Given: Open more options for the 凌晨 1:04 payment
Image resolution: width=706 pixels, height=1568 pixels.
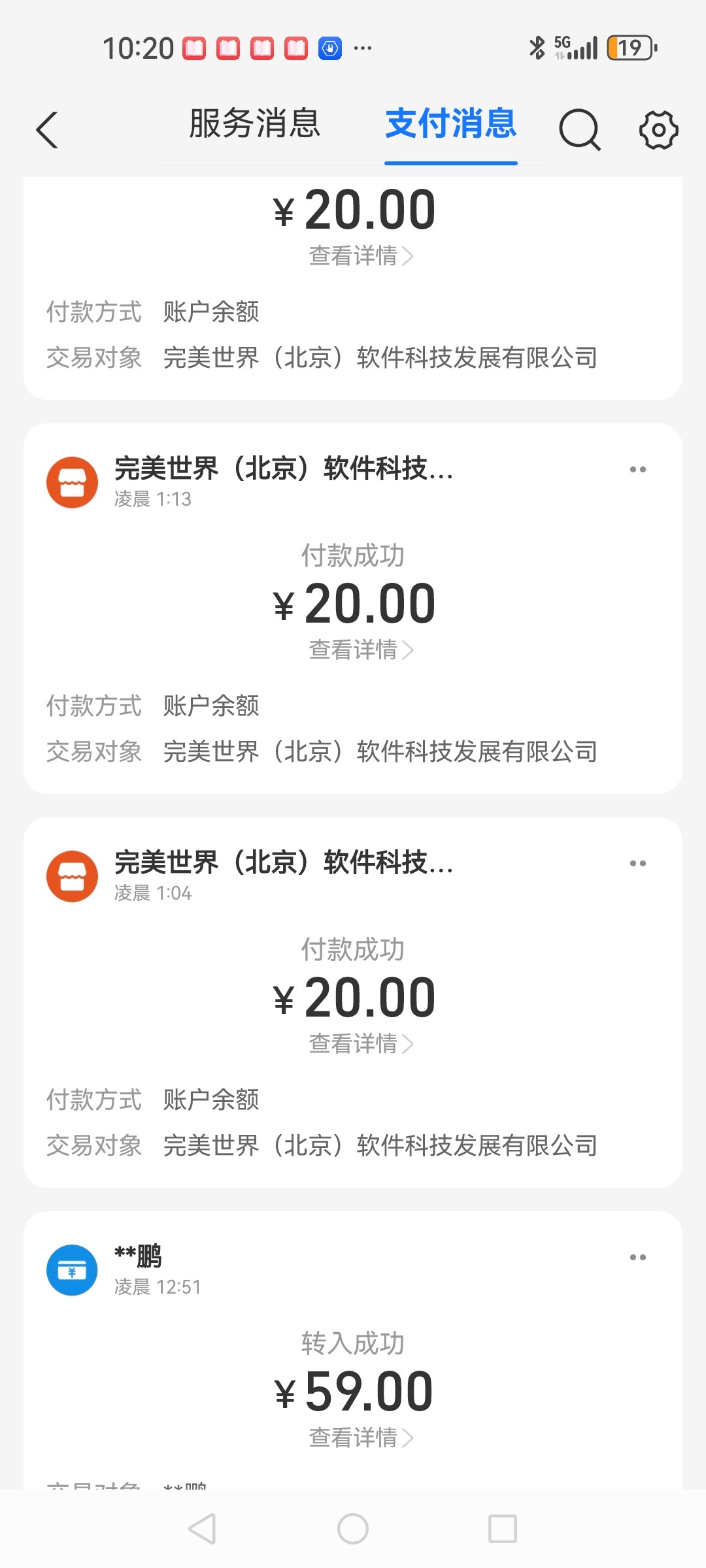Looking at the screenshot, I should pyautogui.click(x=637, y=864).
